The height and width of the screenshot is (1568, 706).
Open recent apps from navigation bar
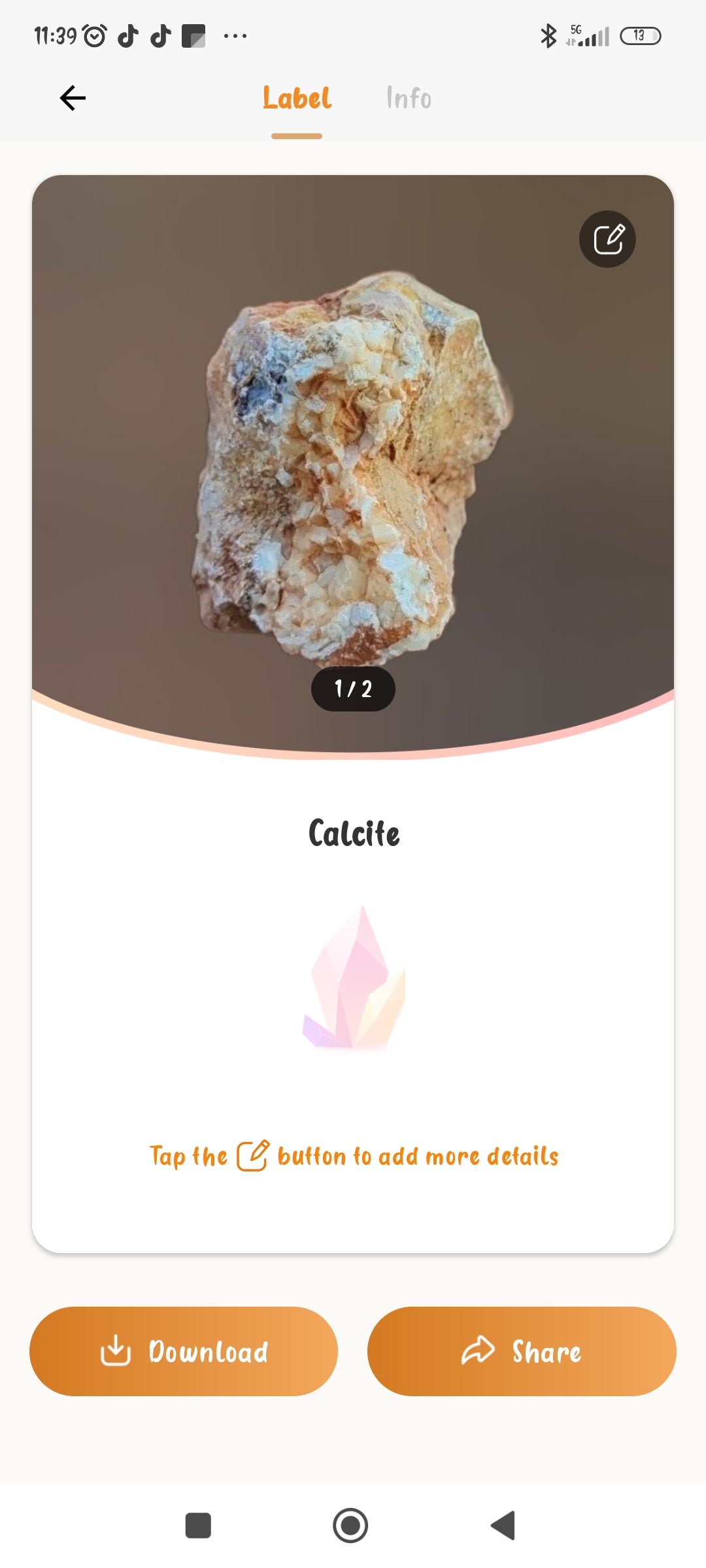(x=198, y=1526)
